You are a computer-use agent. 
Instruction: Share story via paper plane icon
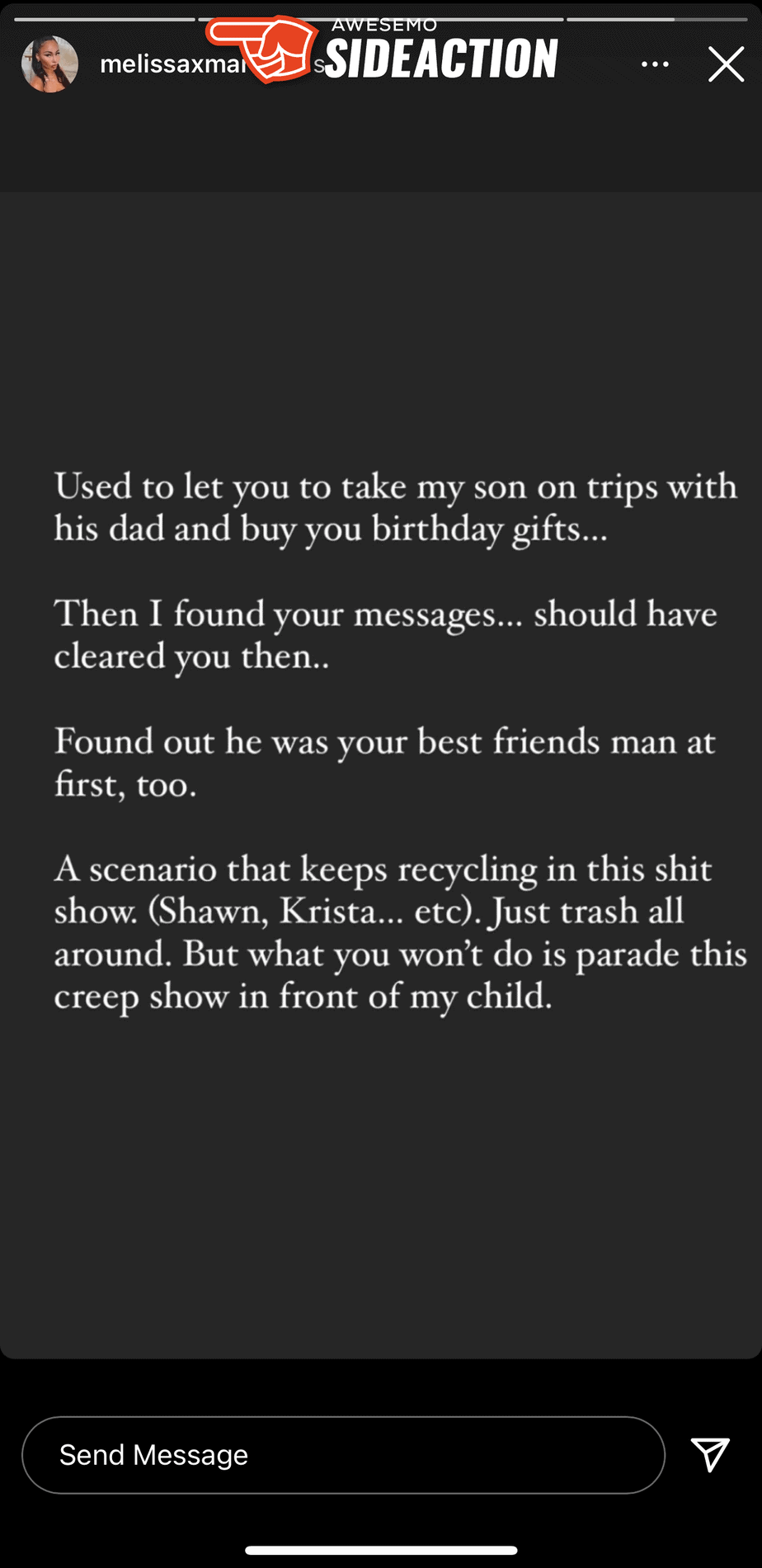tap(710, 1454)
